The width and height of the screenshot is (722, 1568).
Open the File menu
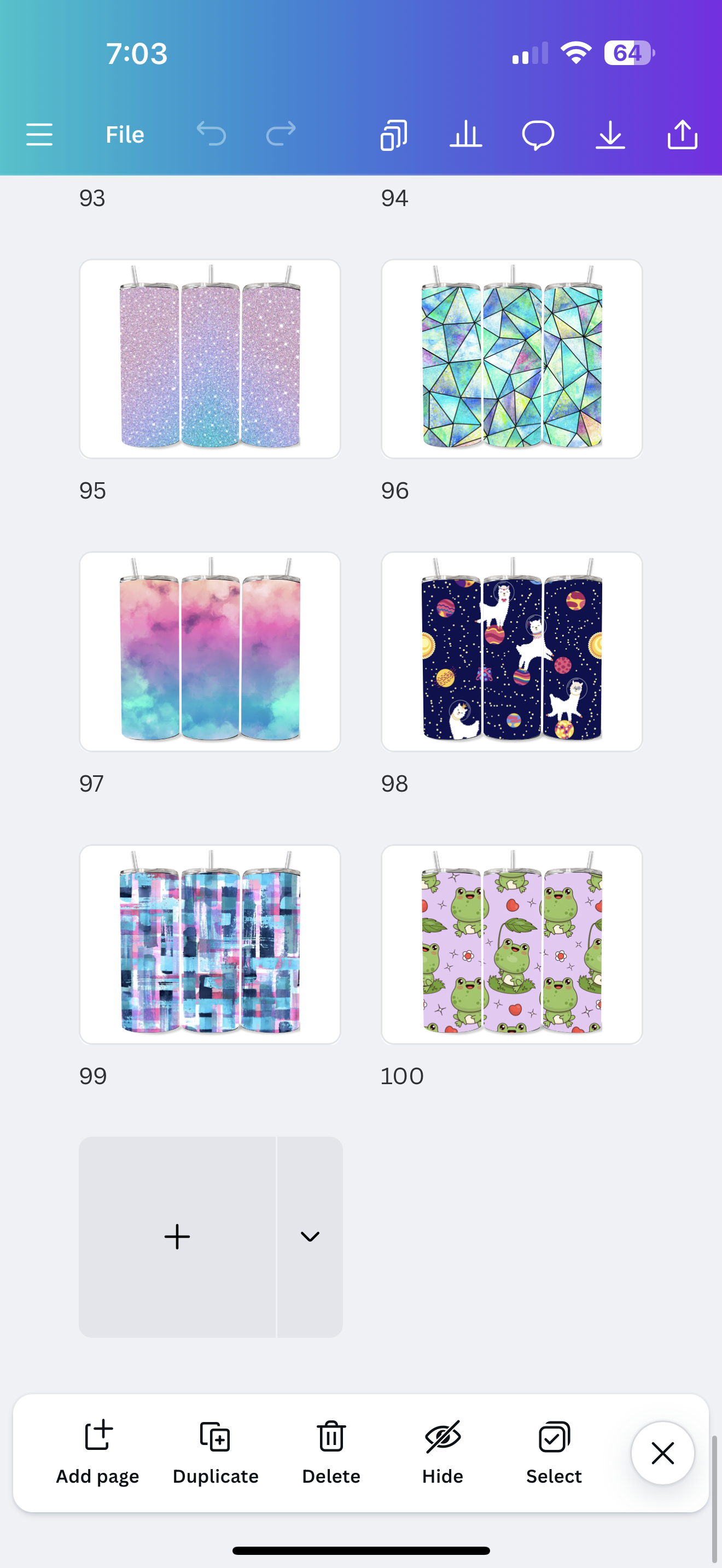[x=125, y=134]
